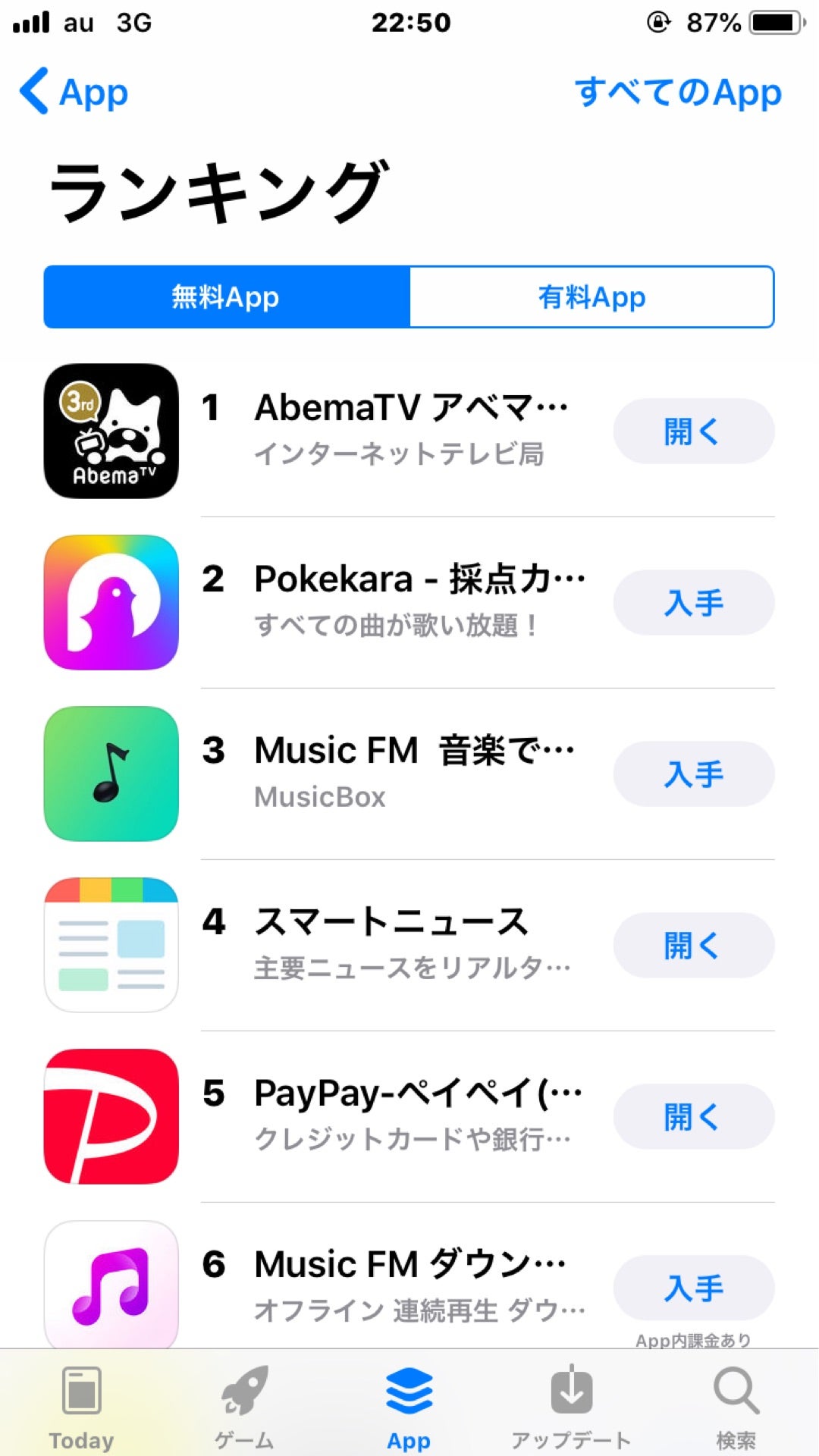Switch to the 有料App segment
This screenshot has width=819, height=1456.
(591, 297)
